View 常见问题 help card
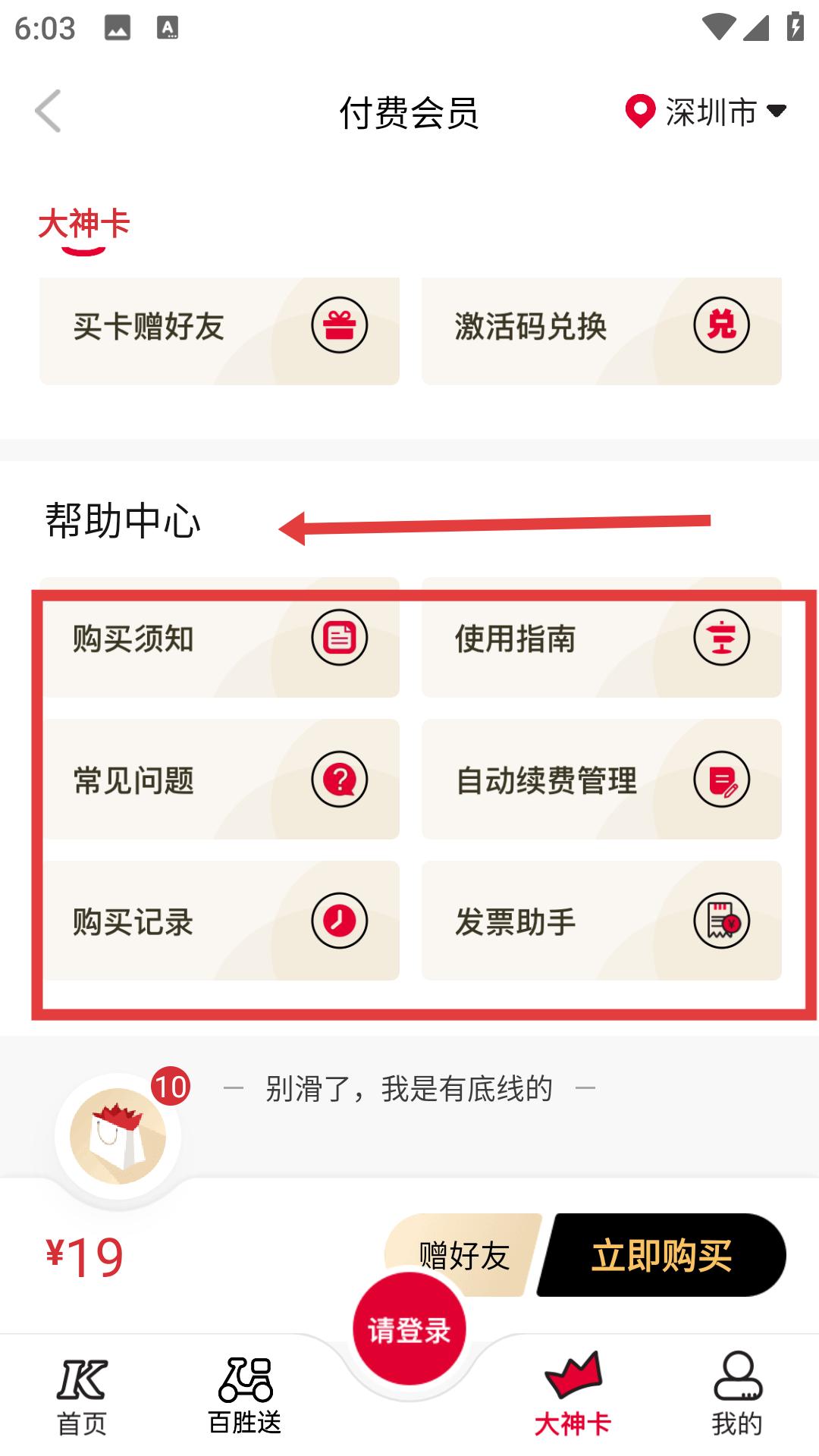 tap(219, 780)
